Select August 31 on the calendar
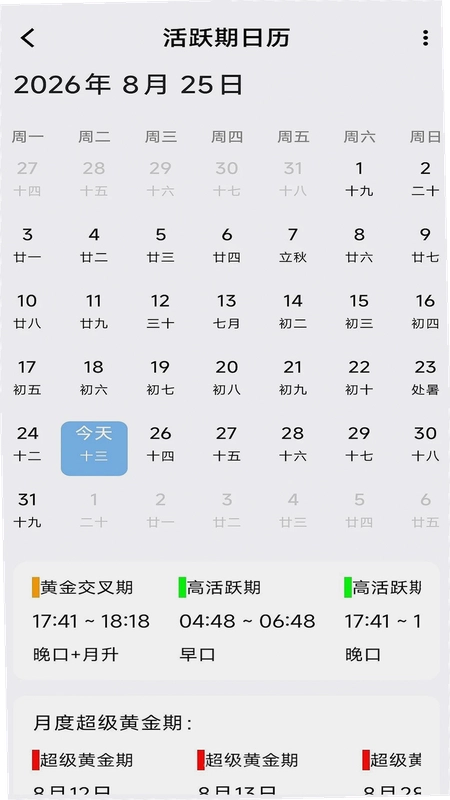 (28, 510)
